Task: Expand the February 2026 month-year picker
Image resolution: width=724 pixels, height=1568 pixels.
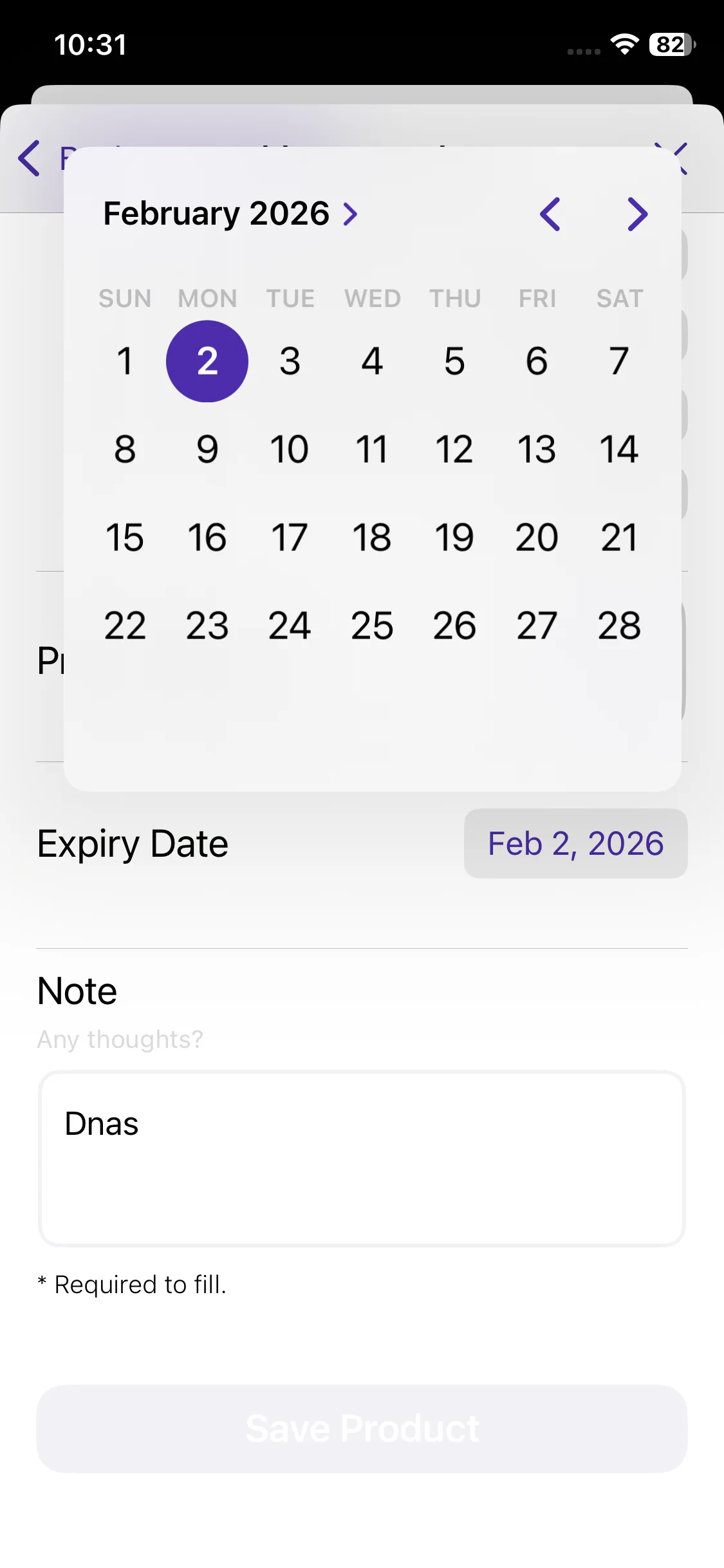Action: pyautogui.click(x=230, y=214)
